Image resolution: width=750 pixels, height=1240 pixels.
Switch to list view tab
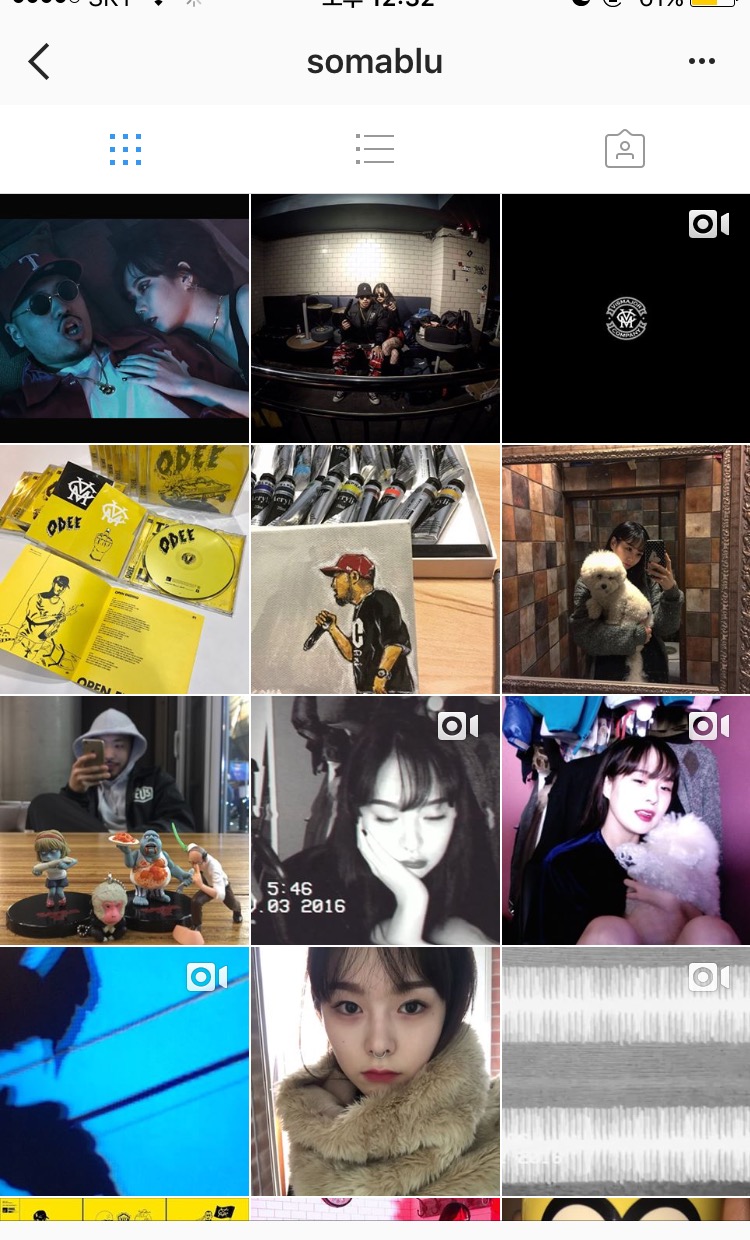(375, 150)
